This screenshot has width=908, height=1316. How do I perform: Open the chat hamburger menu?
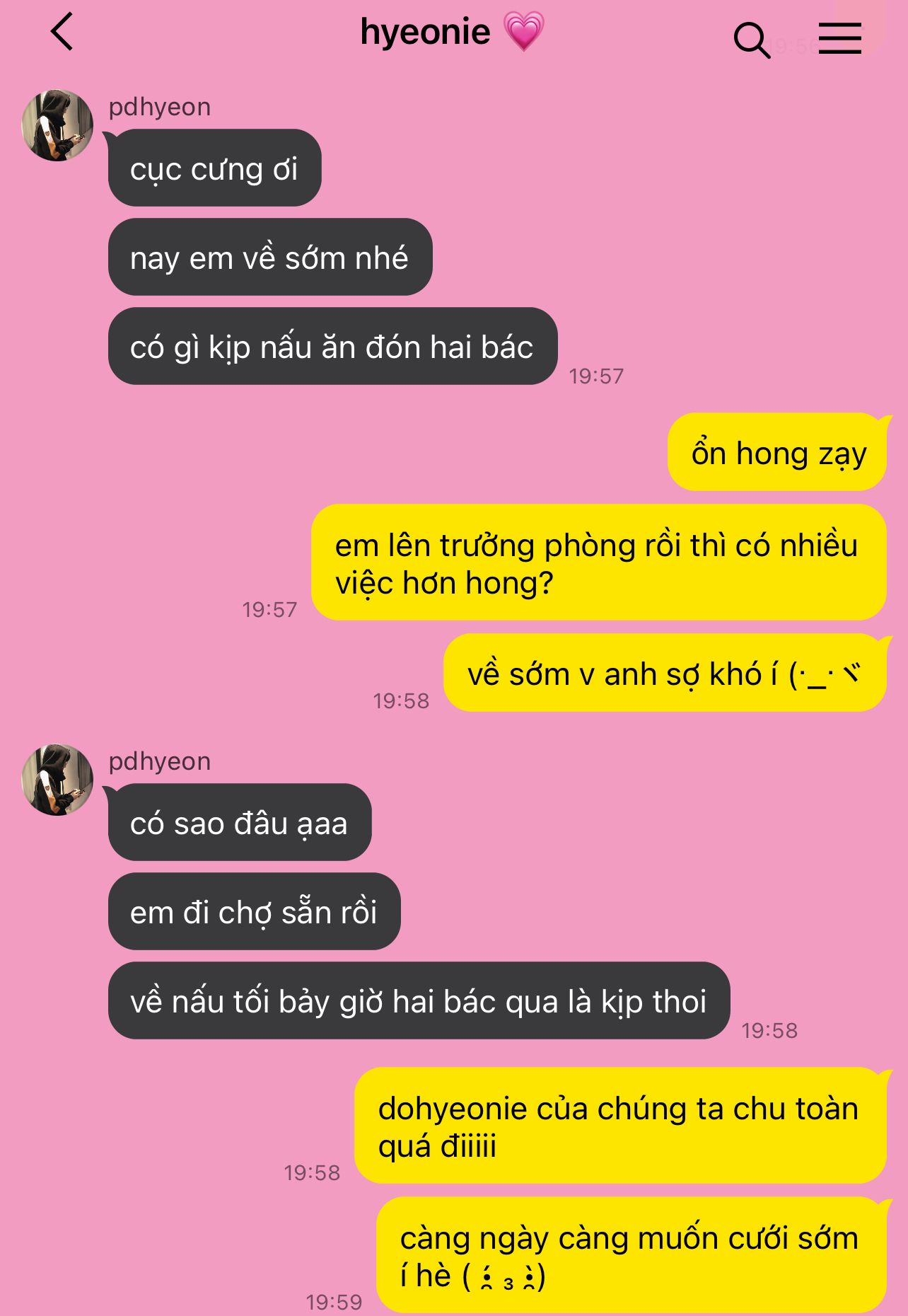(x=839, y=38)
